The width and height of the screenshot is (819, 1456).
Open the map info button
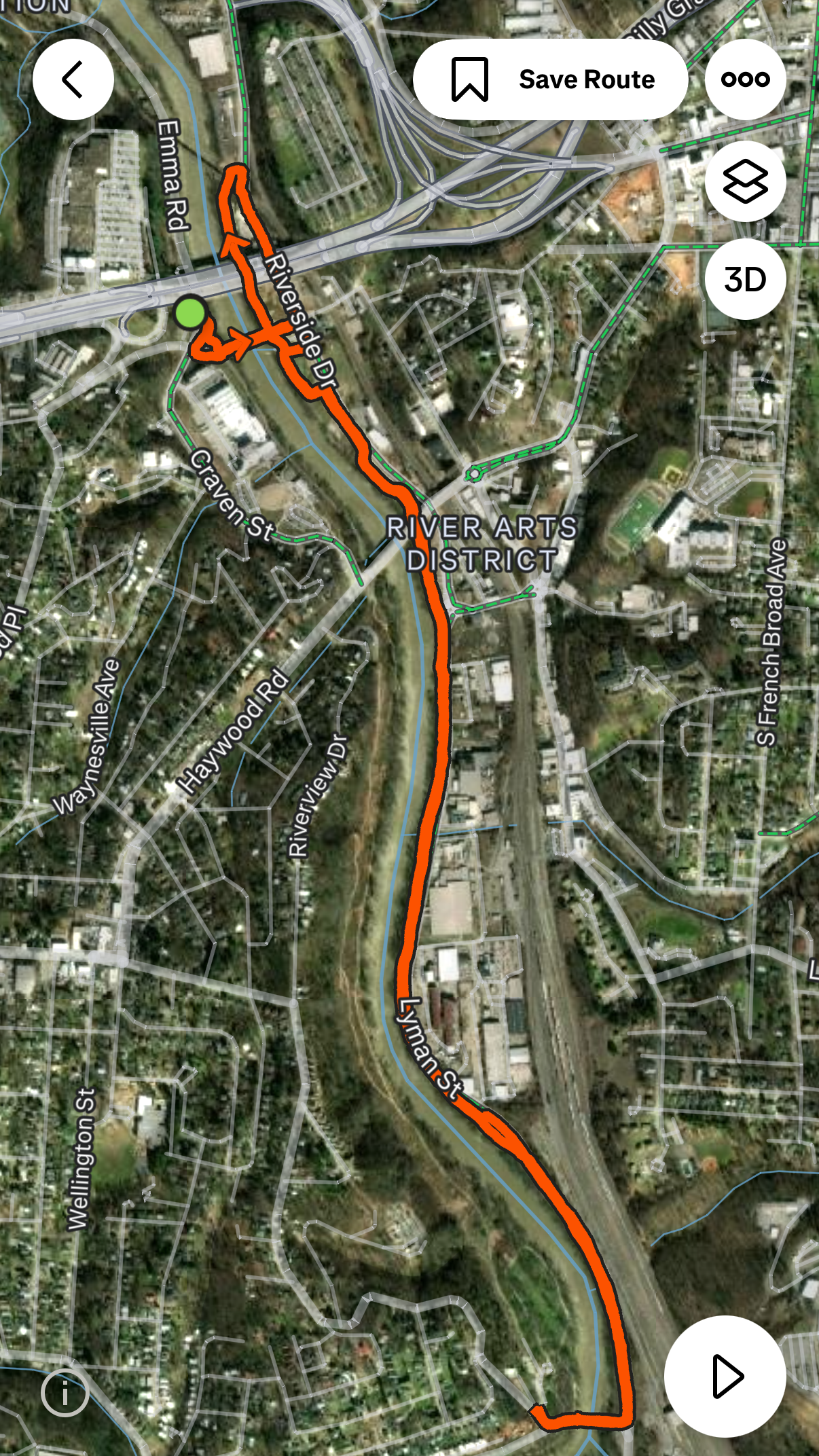tap(65, 1394)
